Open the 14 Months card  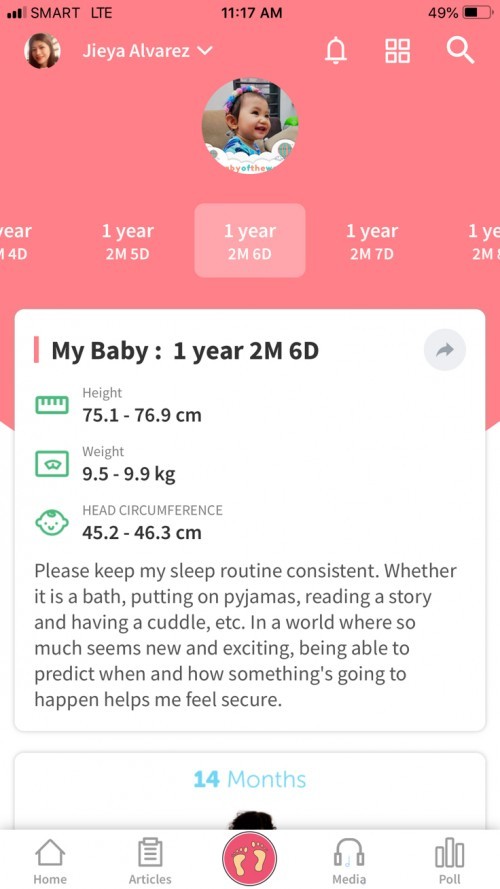point(250,791)
